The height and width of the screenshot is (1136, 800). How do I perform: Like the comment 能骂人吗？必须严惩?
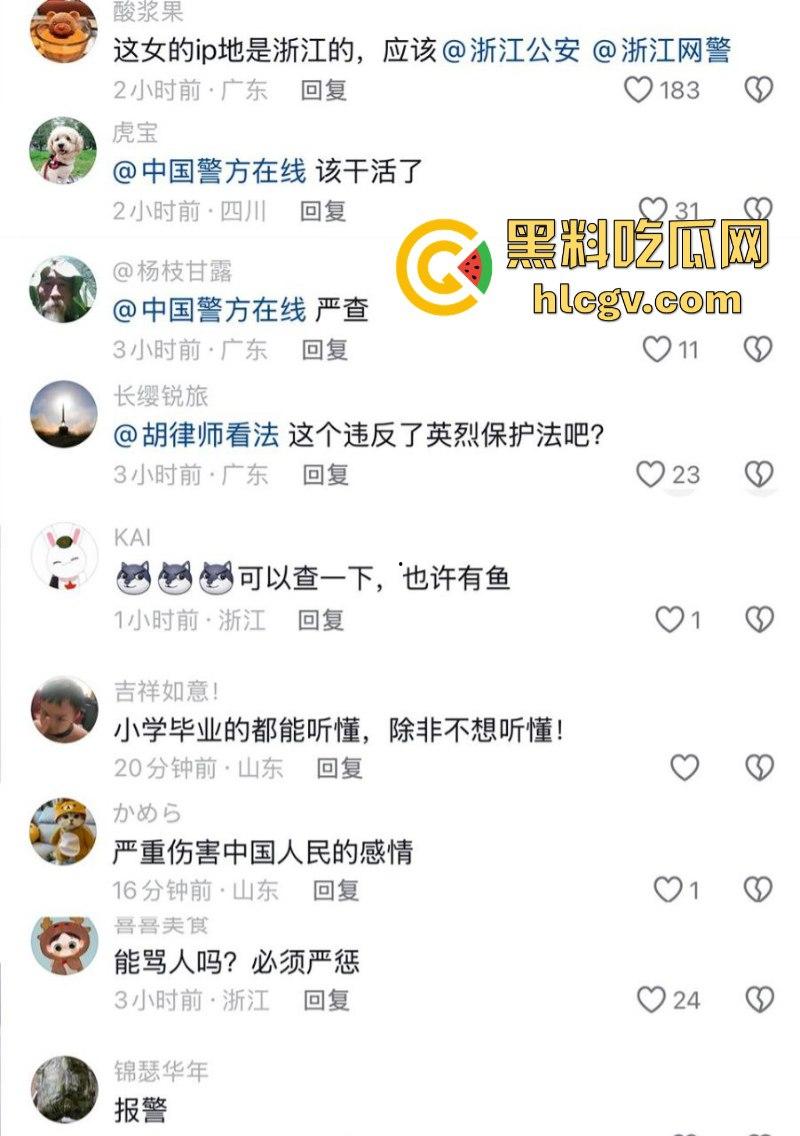pos(651,999)
